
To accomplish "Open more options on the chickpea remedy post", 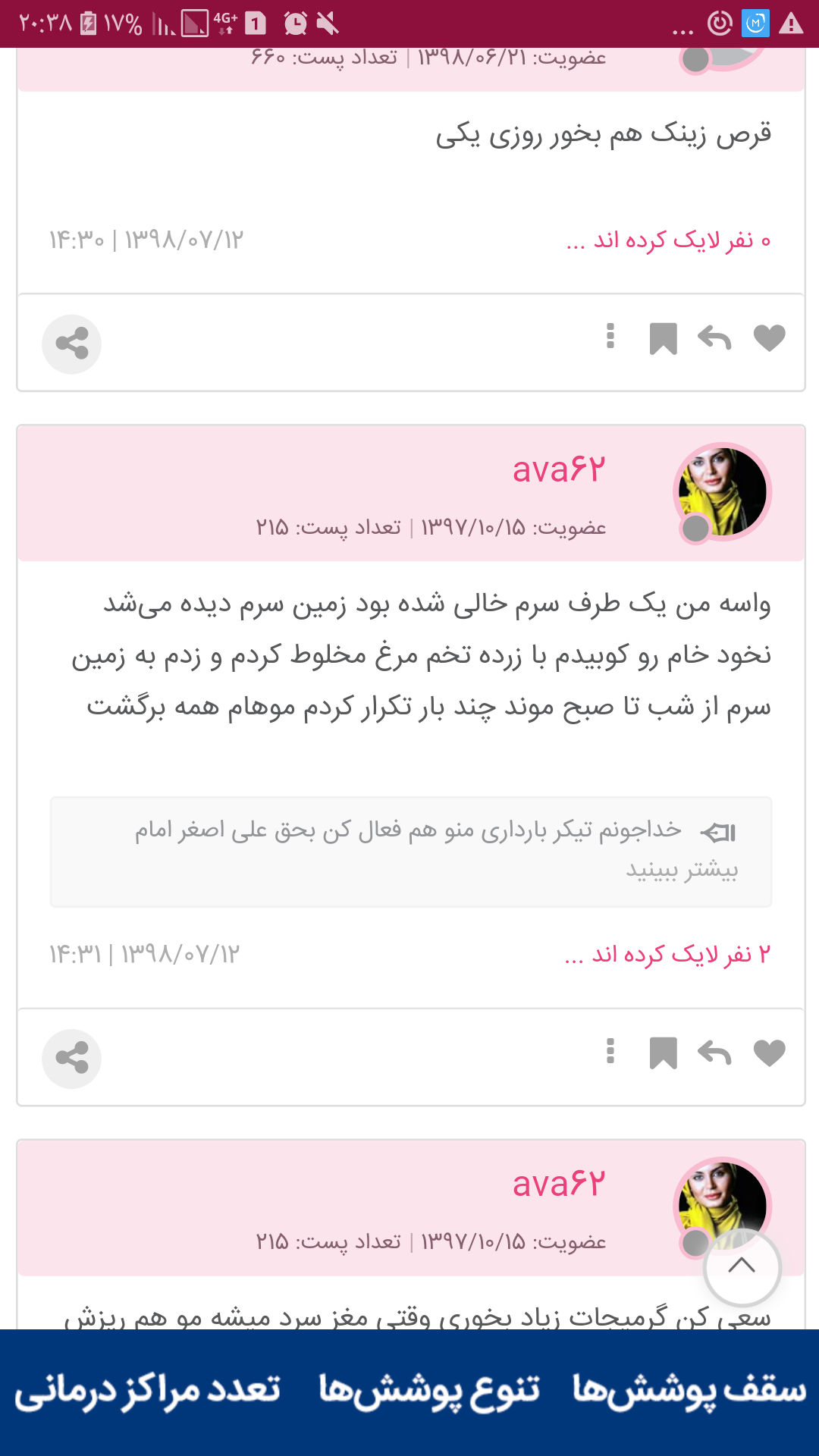I will 610,1051.
